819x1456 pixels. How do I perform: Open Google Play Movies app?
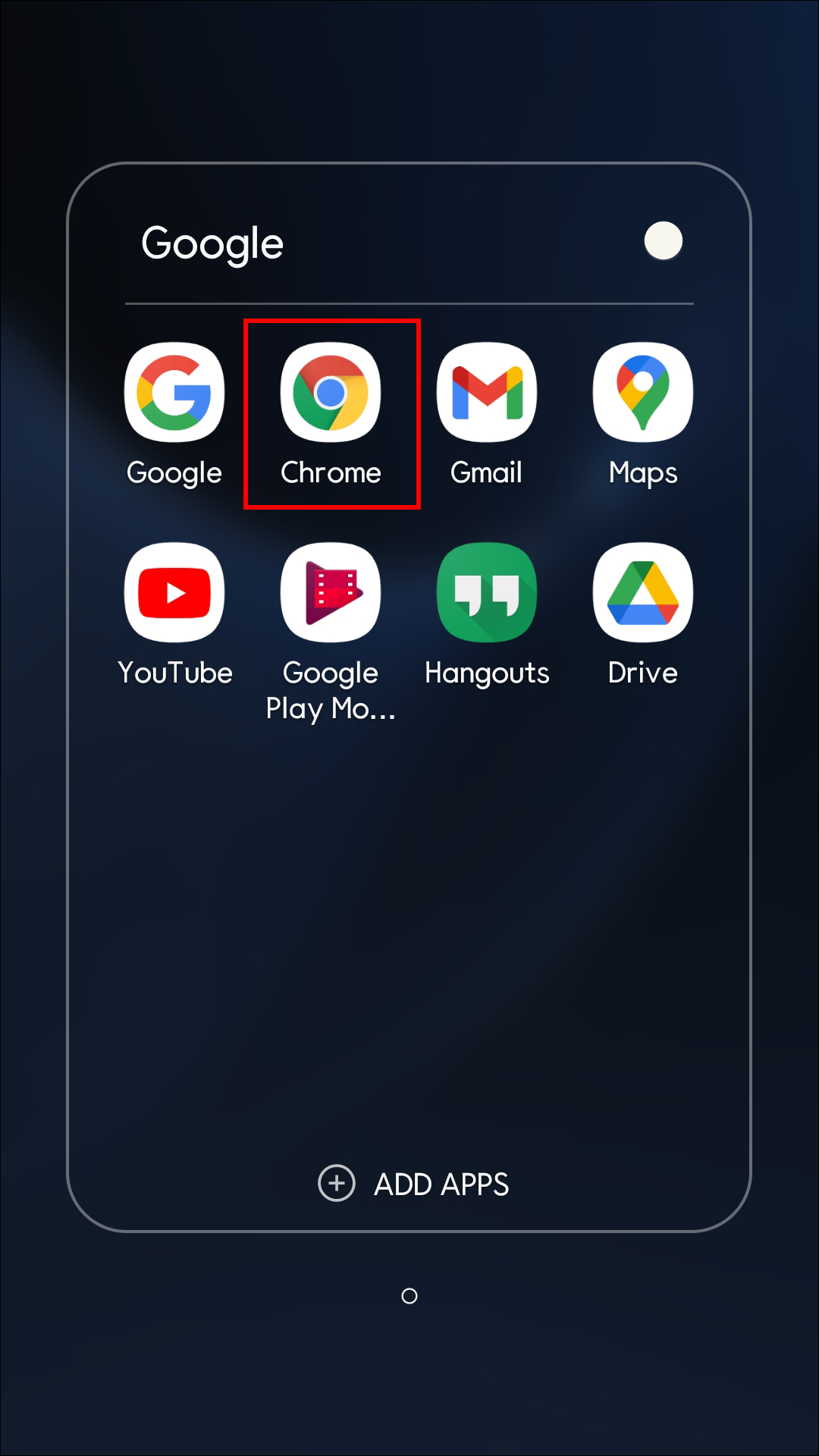point(331,593)
